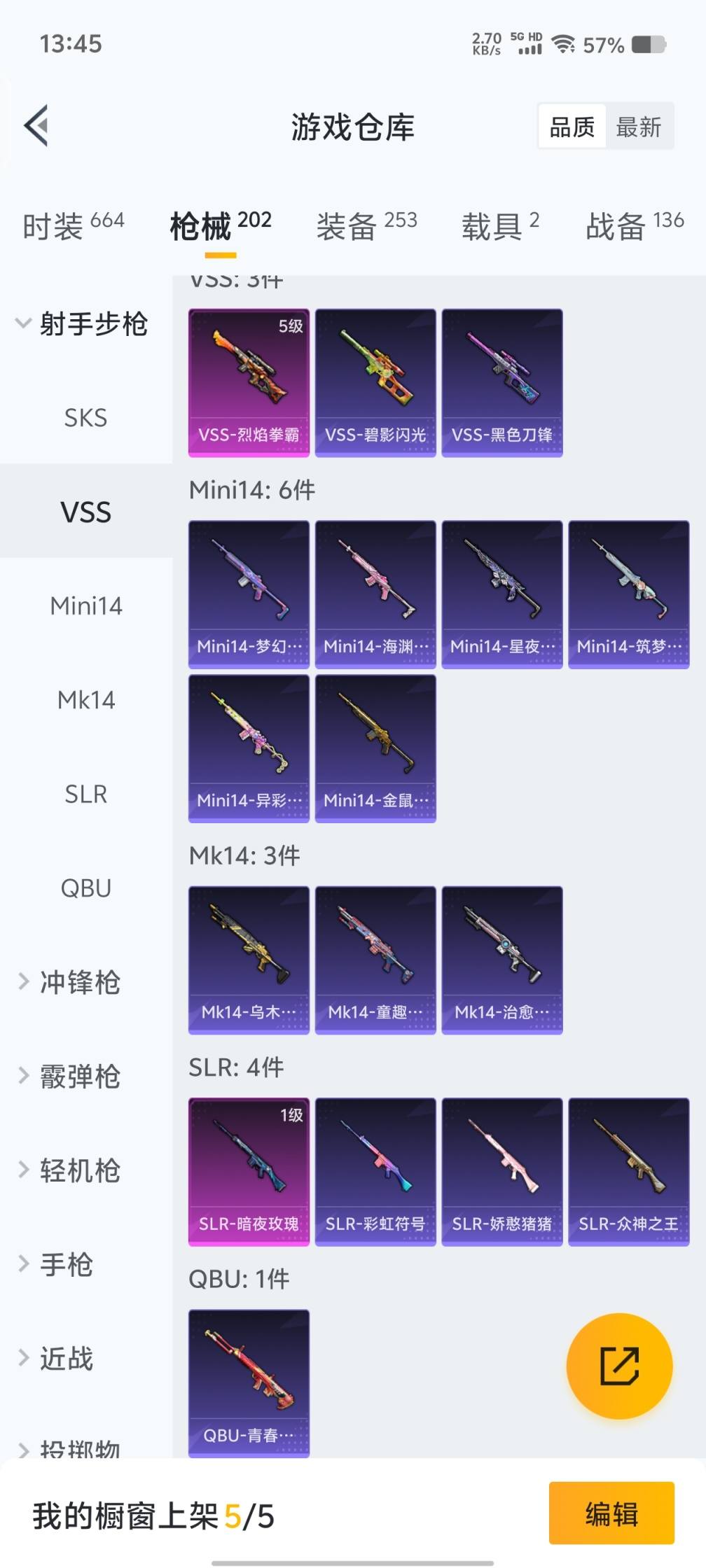The width and height of the screenshot is (706, 1568).
Task: Tap the 编辑 button
Action: tap(611, 1515)
